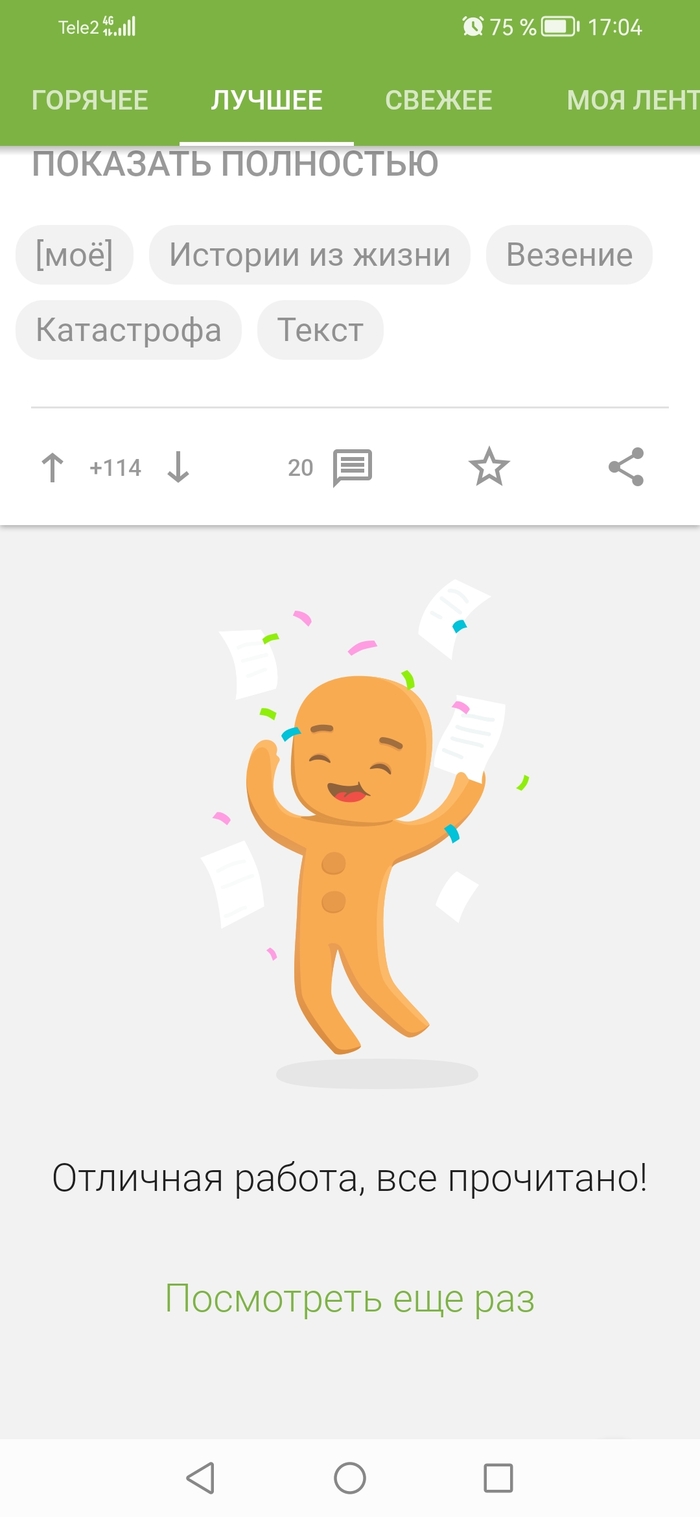
Task: Select the Везение tag chip
Action: point(569,255)
